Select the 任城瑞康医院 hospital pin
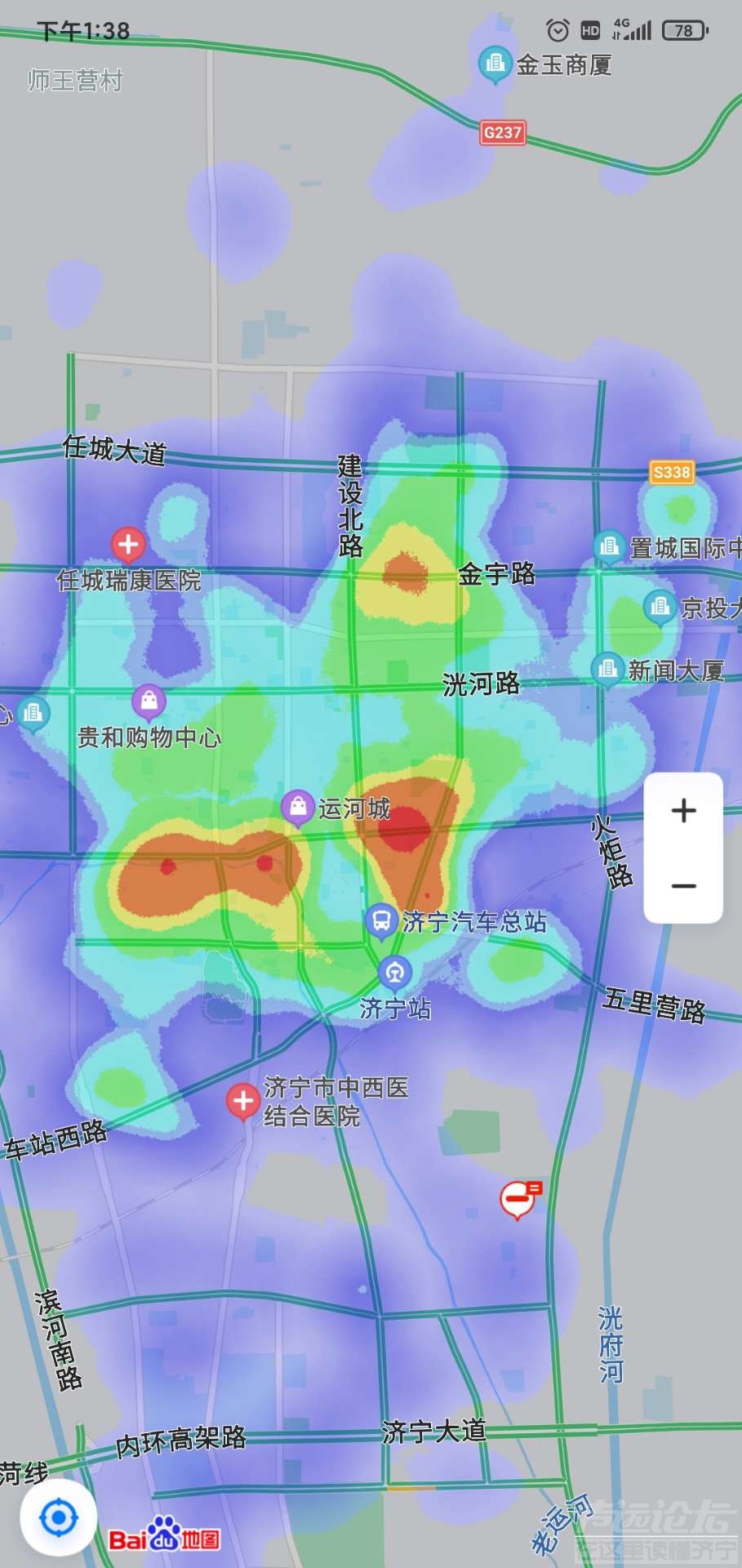 pyautogui.click(x=128, y=544)
